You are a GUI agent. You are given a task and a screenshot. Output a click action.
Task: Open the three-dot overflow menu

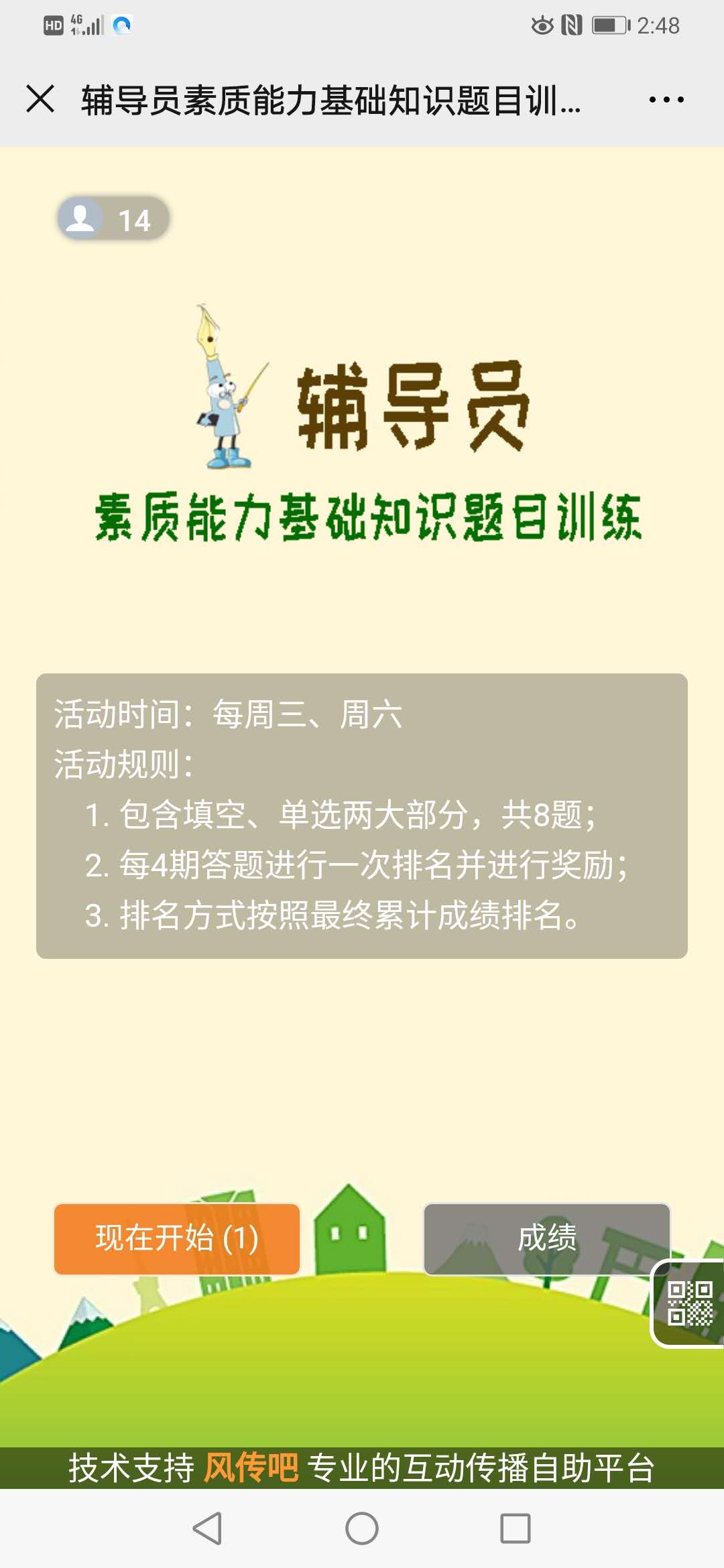[666, 100]
